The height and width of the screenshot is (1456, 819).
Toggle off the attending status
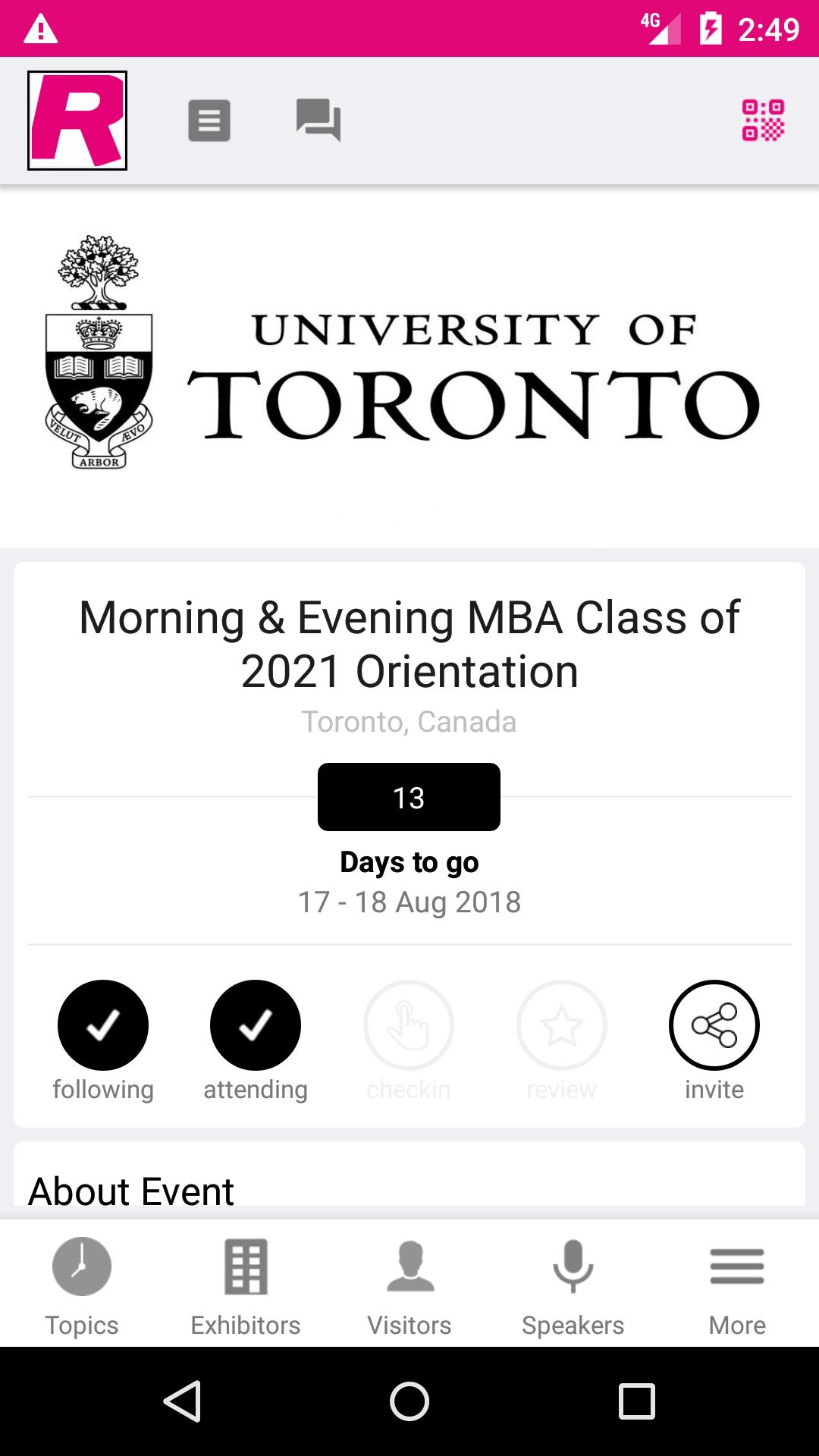(x=256, y=1025)
